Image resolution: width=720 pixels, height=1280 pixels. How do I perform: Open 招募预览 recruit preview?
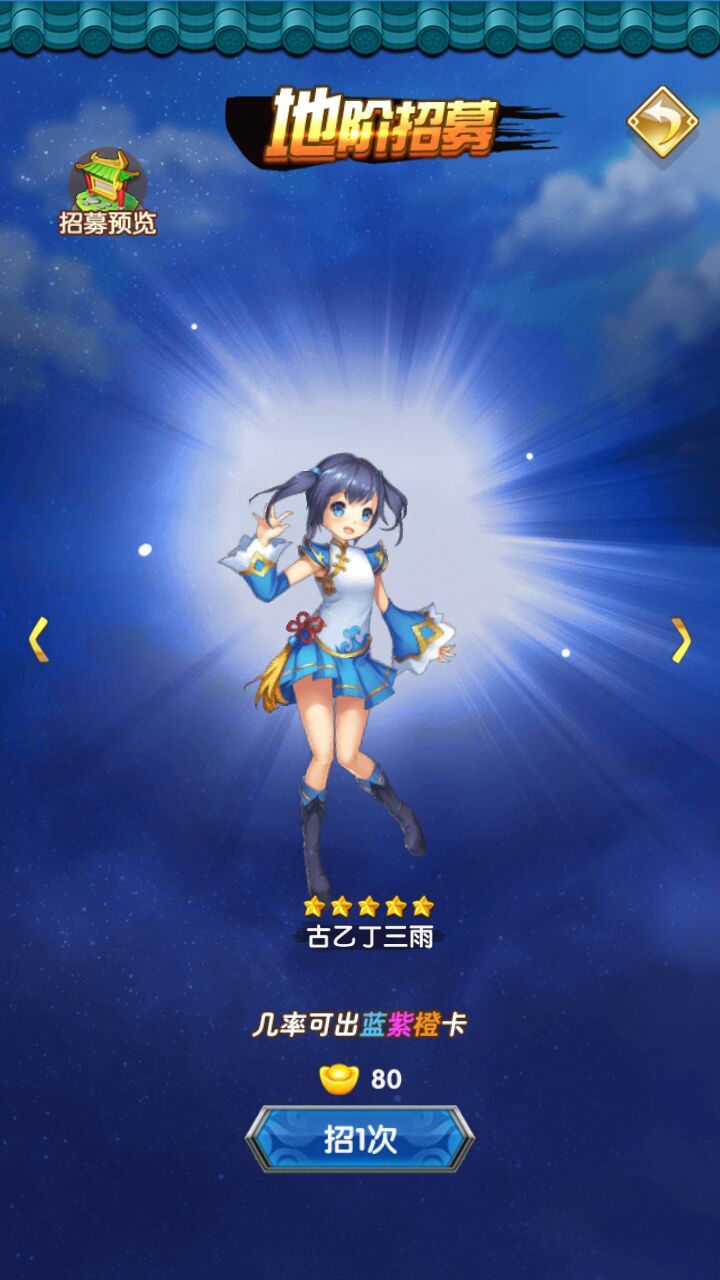tap(107, 191)
